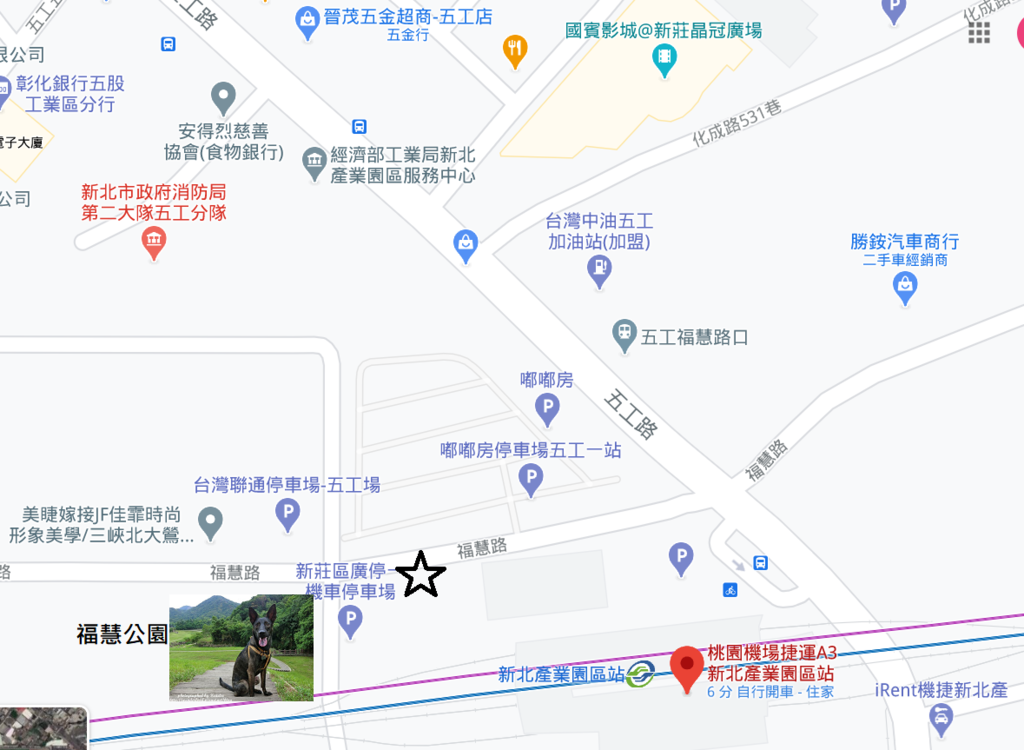The width and height of the screenshot is (1024, 750).
Task: Tap the orange restaurant marker near 五金行
Action: [x=515, y=50]
